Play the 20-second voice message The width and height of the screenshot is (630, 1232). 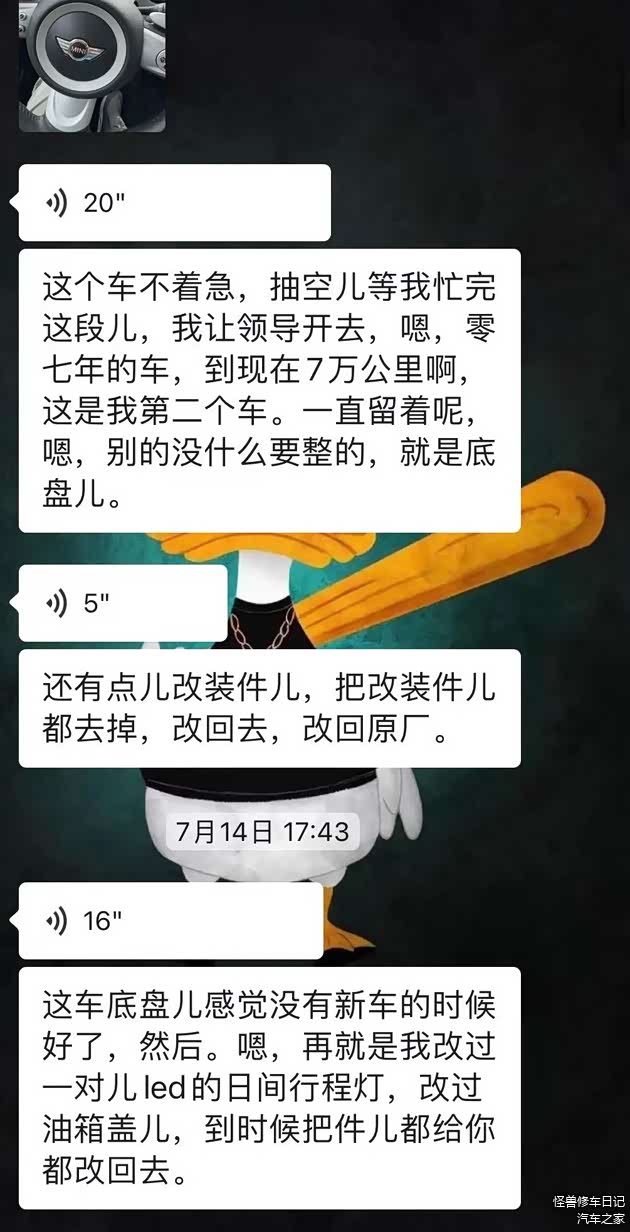point(174,203)
